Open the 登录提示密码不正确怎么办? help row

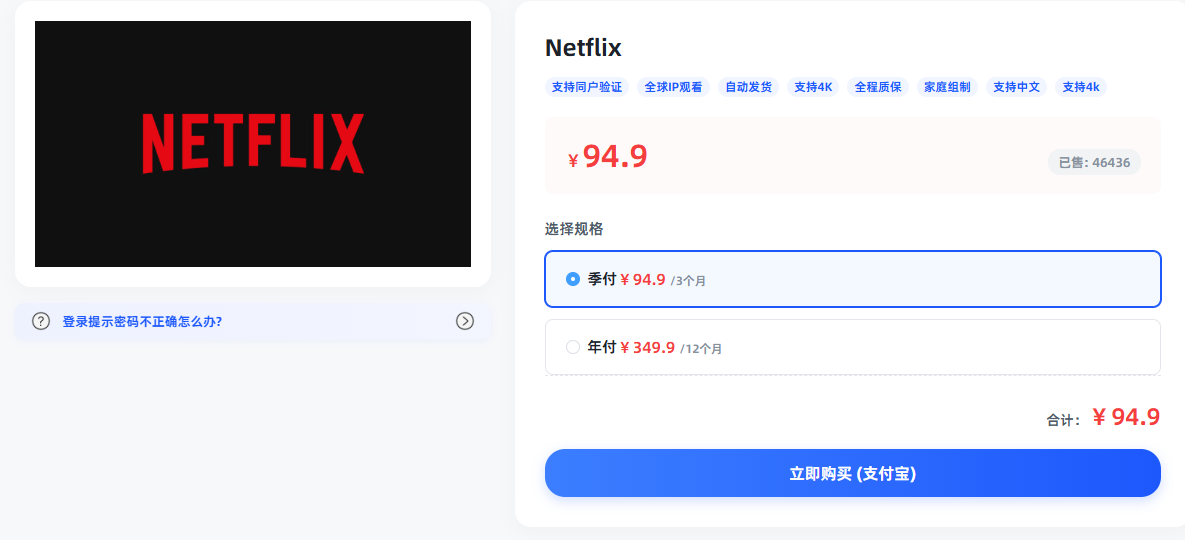pyautogui.click(x=253, y=321)
